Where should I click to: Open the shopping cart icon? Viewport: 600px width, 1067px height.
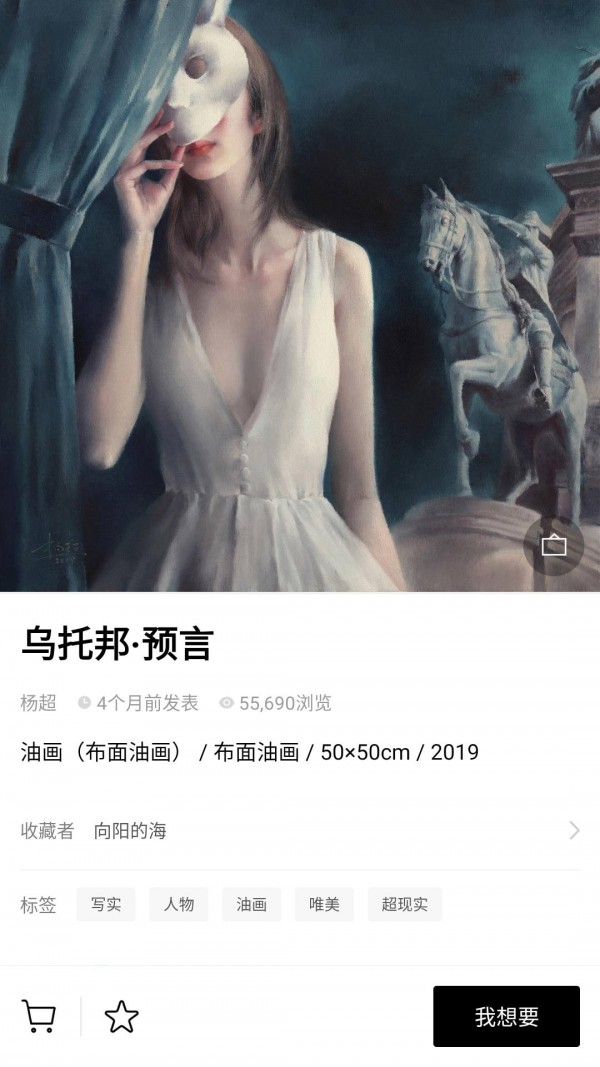coord(39,1017)
